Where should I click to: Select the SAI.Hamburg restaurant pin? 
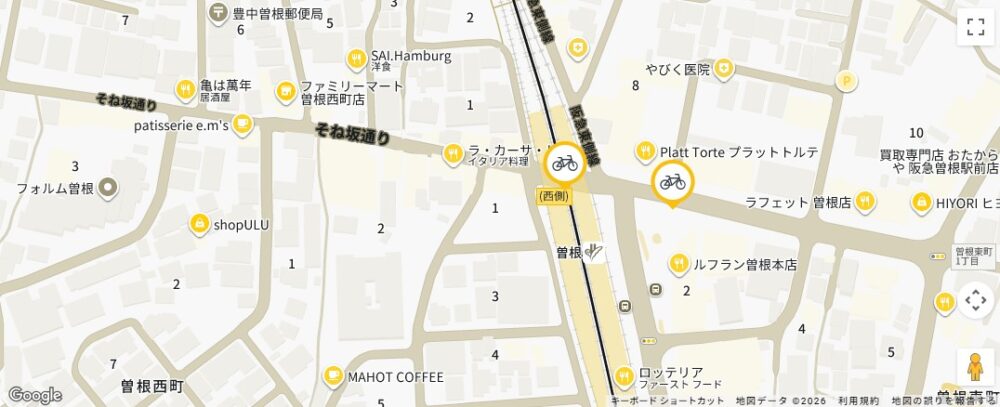point(356,59)
